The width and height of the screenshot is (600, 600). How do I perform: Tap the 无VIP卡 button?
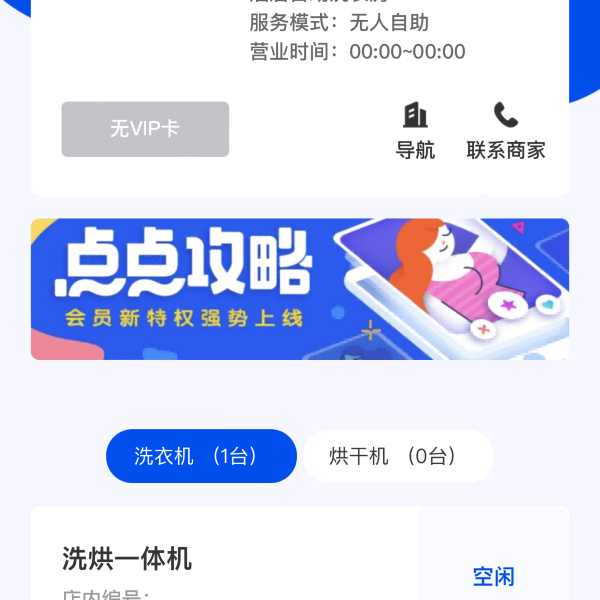145,129
